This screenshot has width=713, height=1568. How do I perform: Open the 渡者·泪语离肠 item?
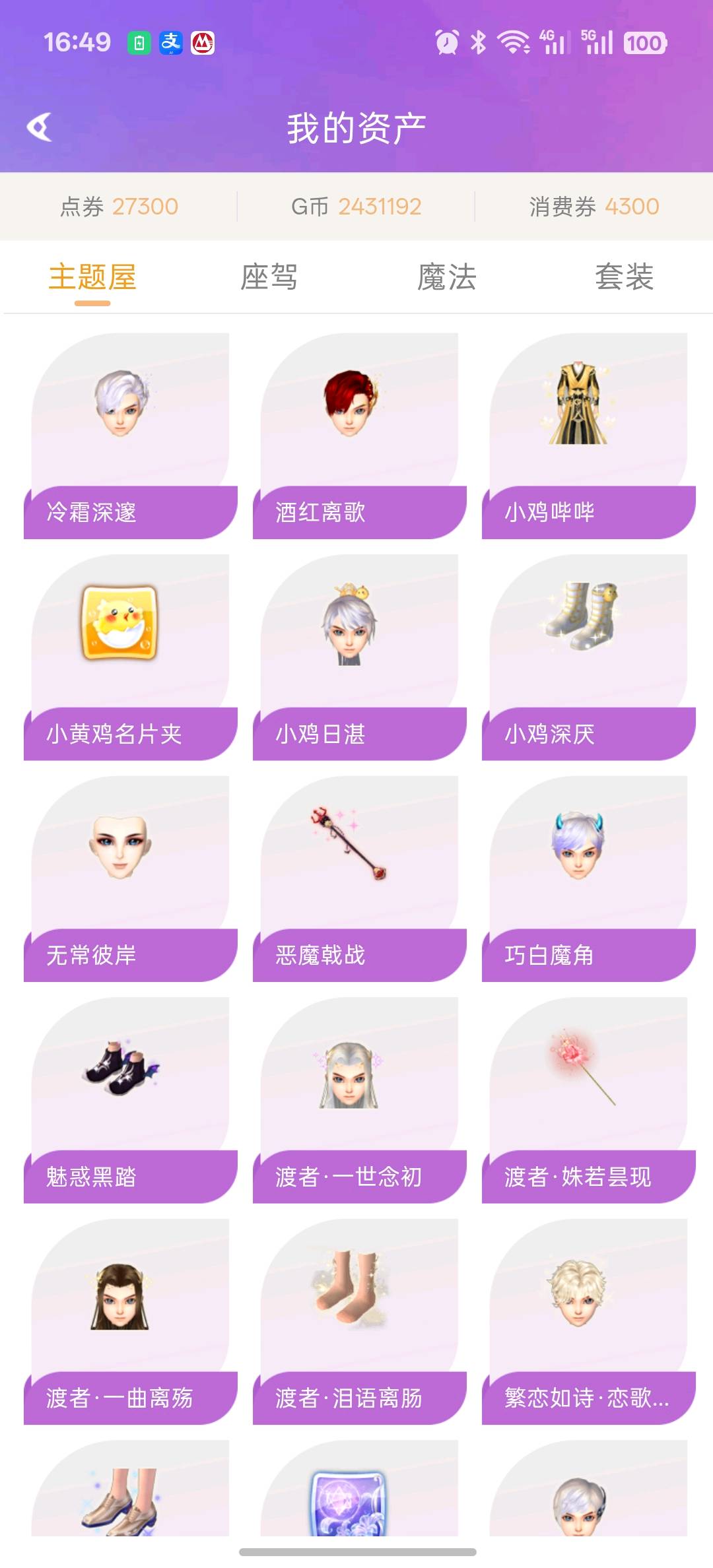pyautogui.click(x=360, y=1321)
